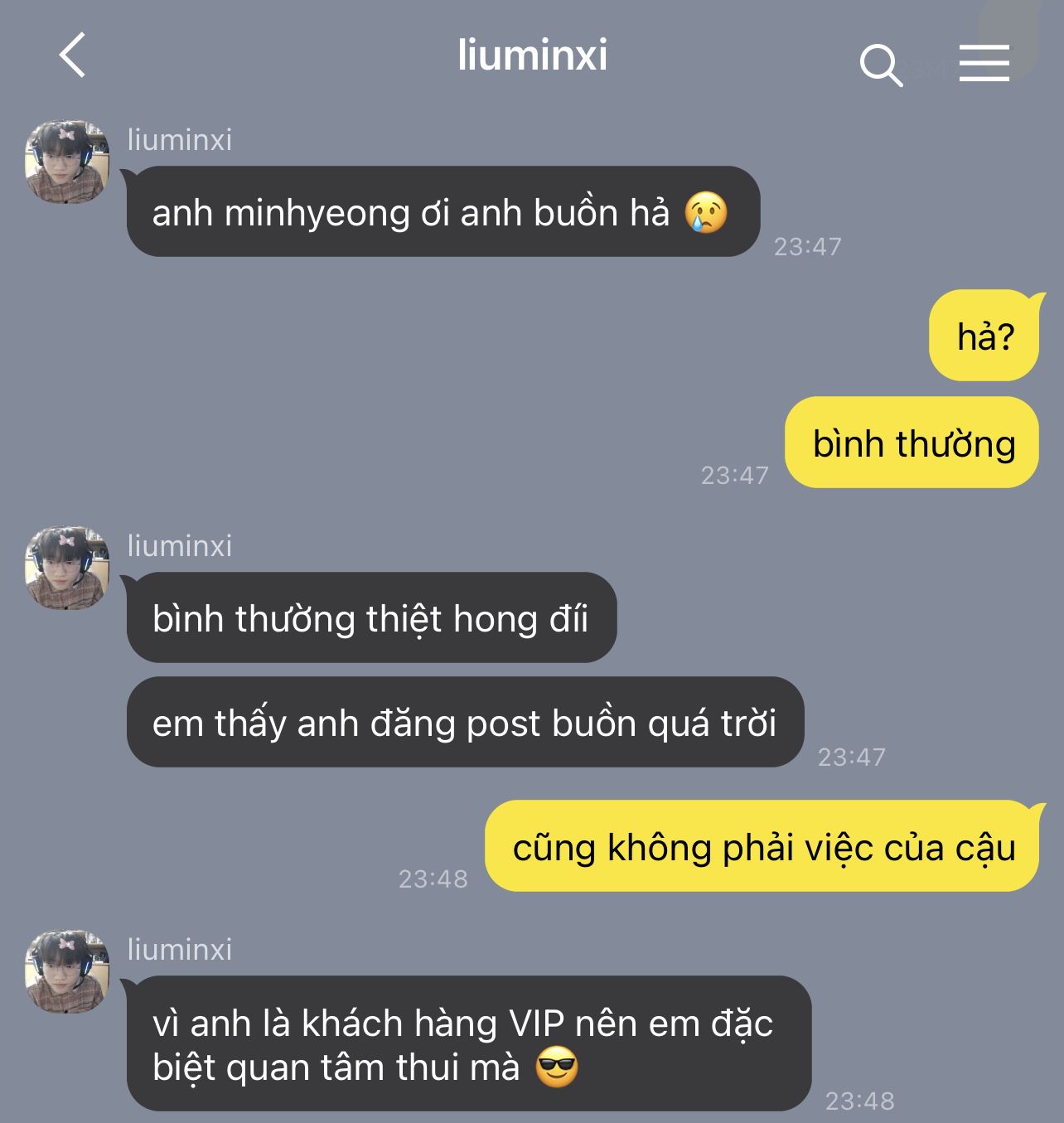Open the chat hamburger menu
Viewport: 1064px width, 1123px height.
(984, 64)
